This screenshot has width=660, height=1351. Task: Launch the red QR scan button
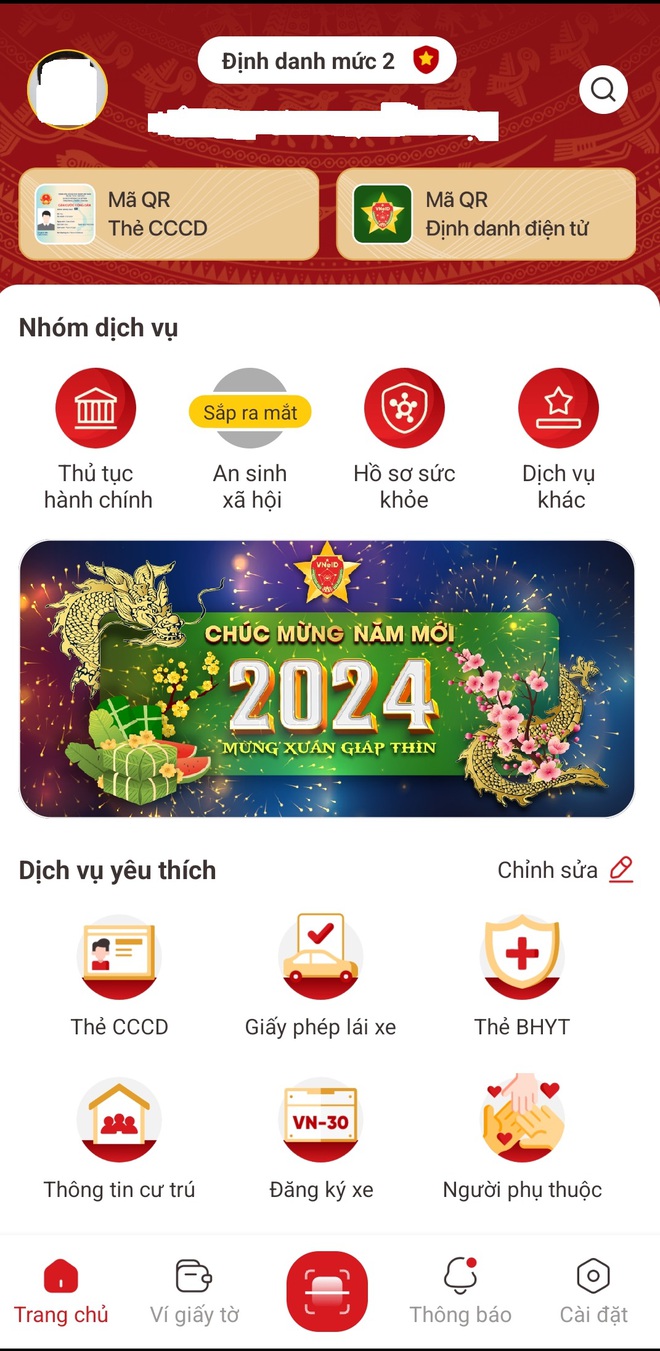[x=327, y=1291]
